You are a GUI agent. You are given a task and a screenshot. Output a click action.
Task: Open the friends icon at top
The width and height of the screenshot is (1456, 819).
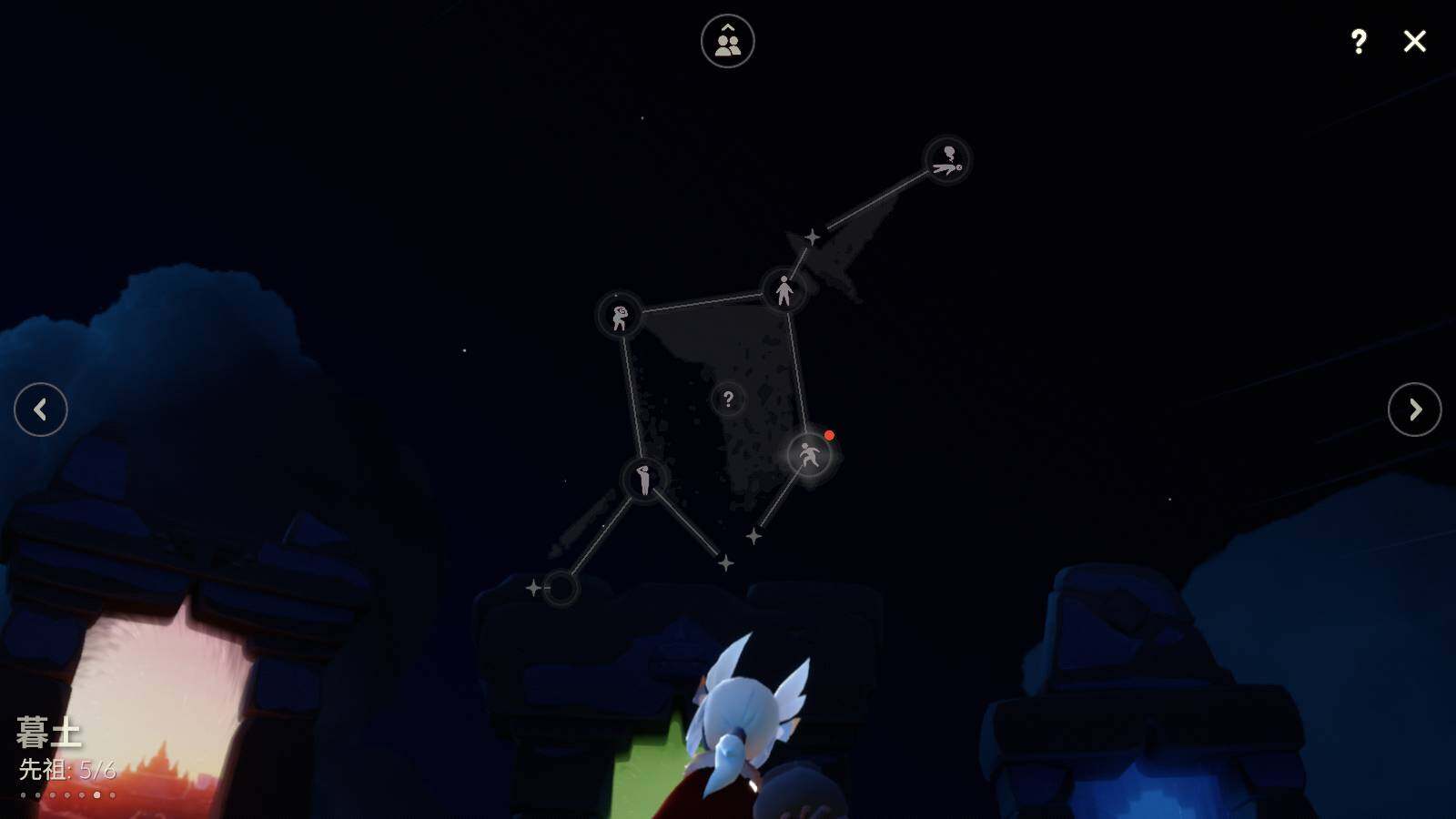727,41
